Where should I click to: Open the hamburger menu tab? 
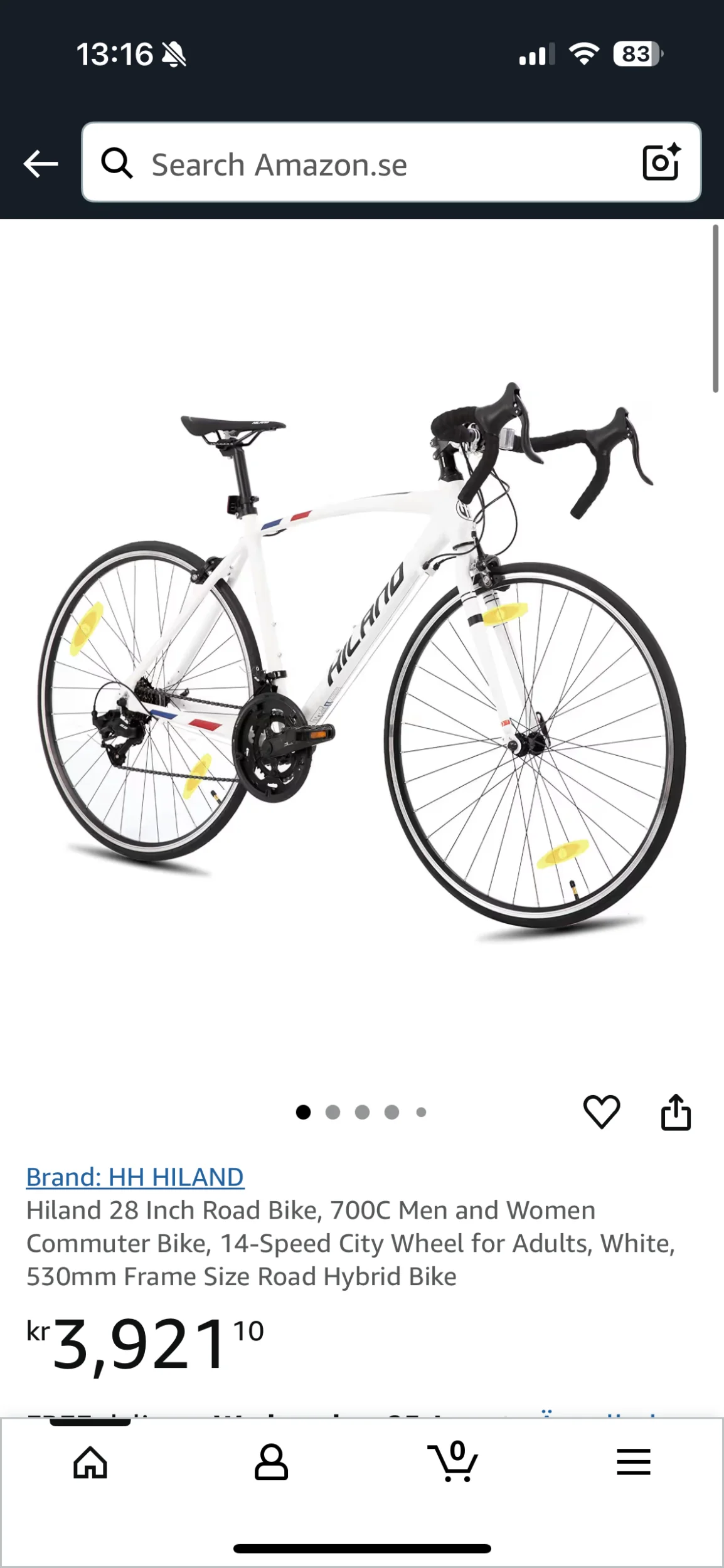[633, 1463]
